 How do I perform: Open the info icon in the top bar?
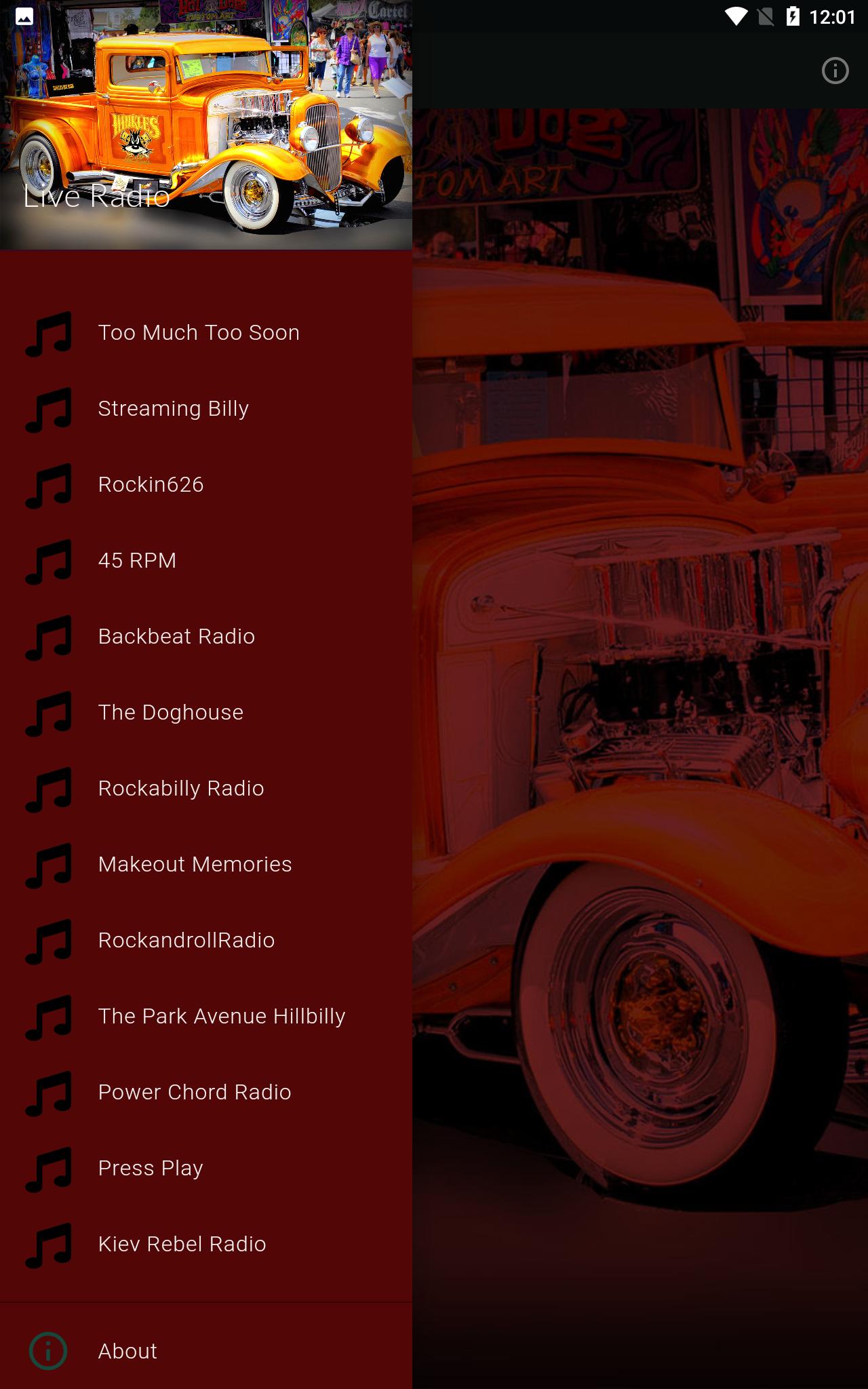(x=835, y=71)
